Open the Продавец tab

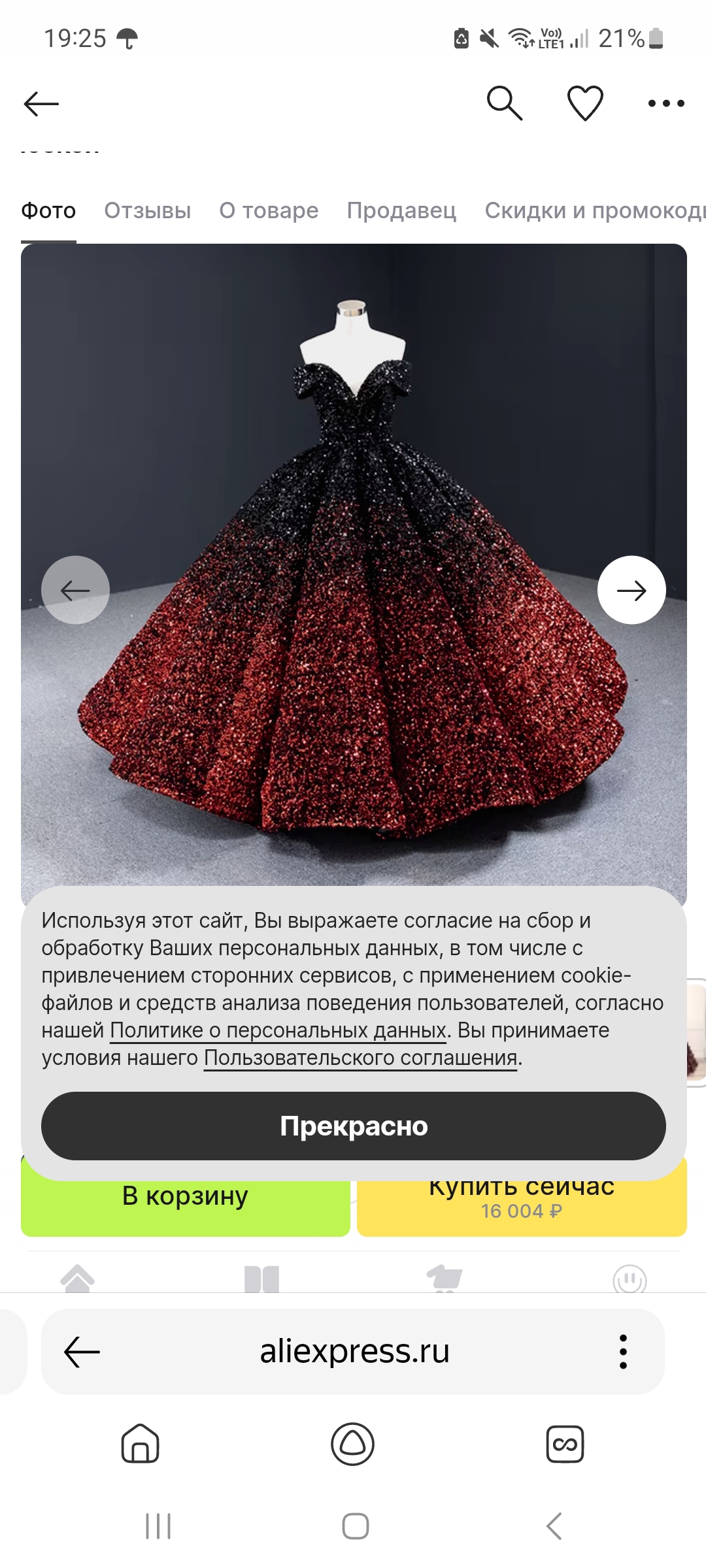[401, 210]
